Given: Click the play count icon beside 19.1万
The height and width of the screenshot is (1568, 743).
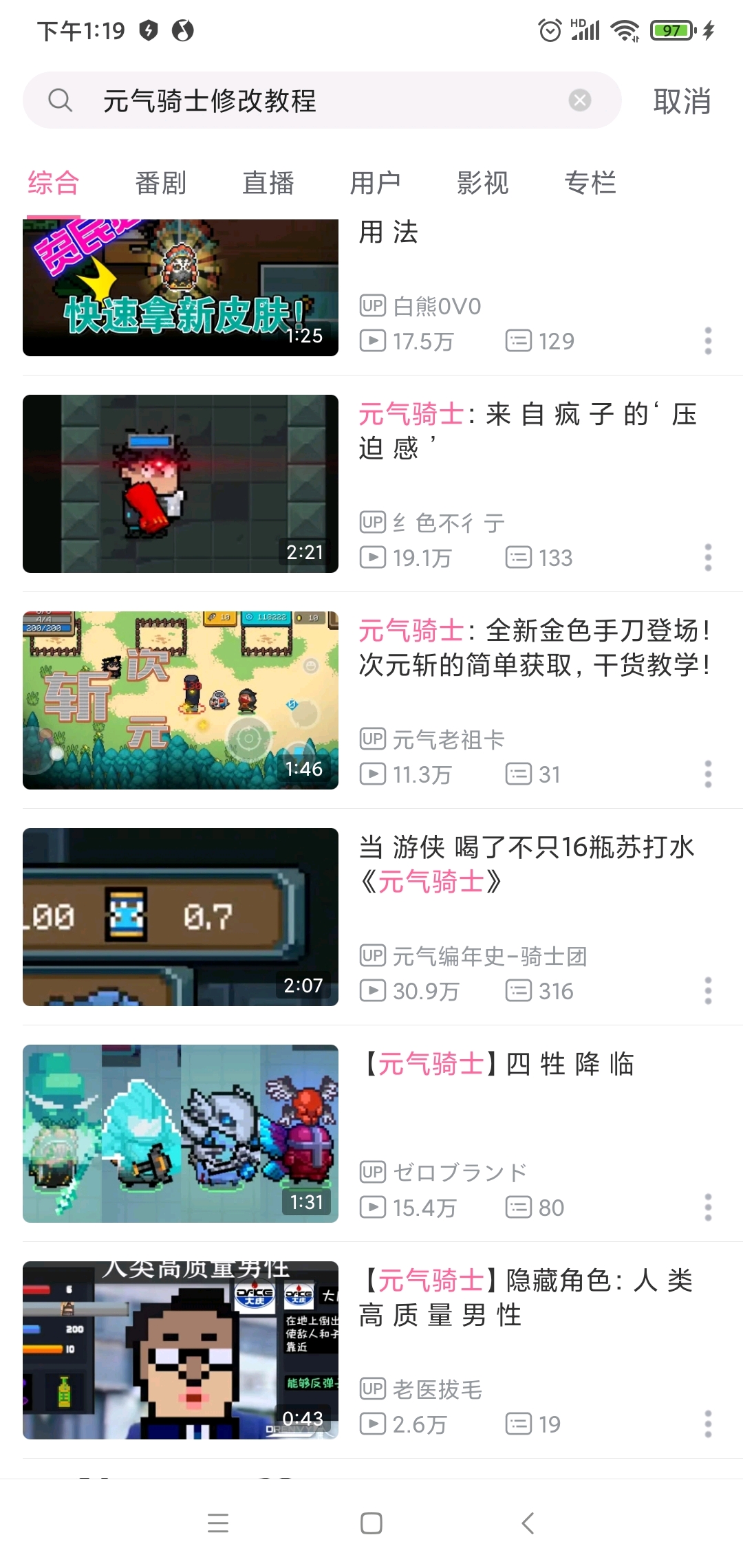Looking at the screenshot, I should (372, 558).
